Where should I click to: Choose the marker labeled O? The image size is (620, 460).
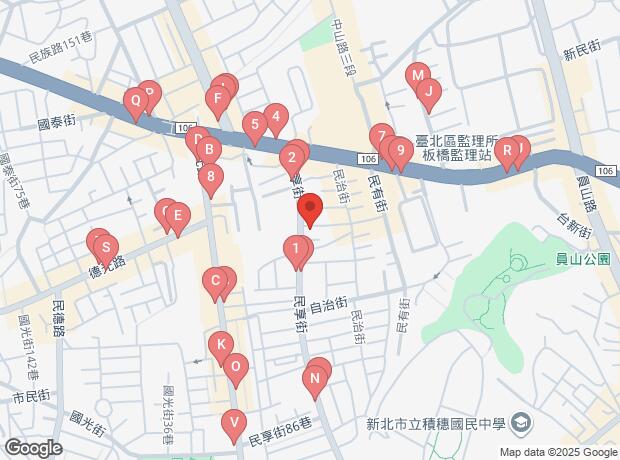click(x=236, y=371)
